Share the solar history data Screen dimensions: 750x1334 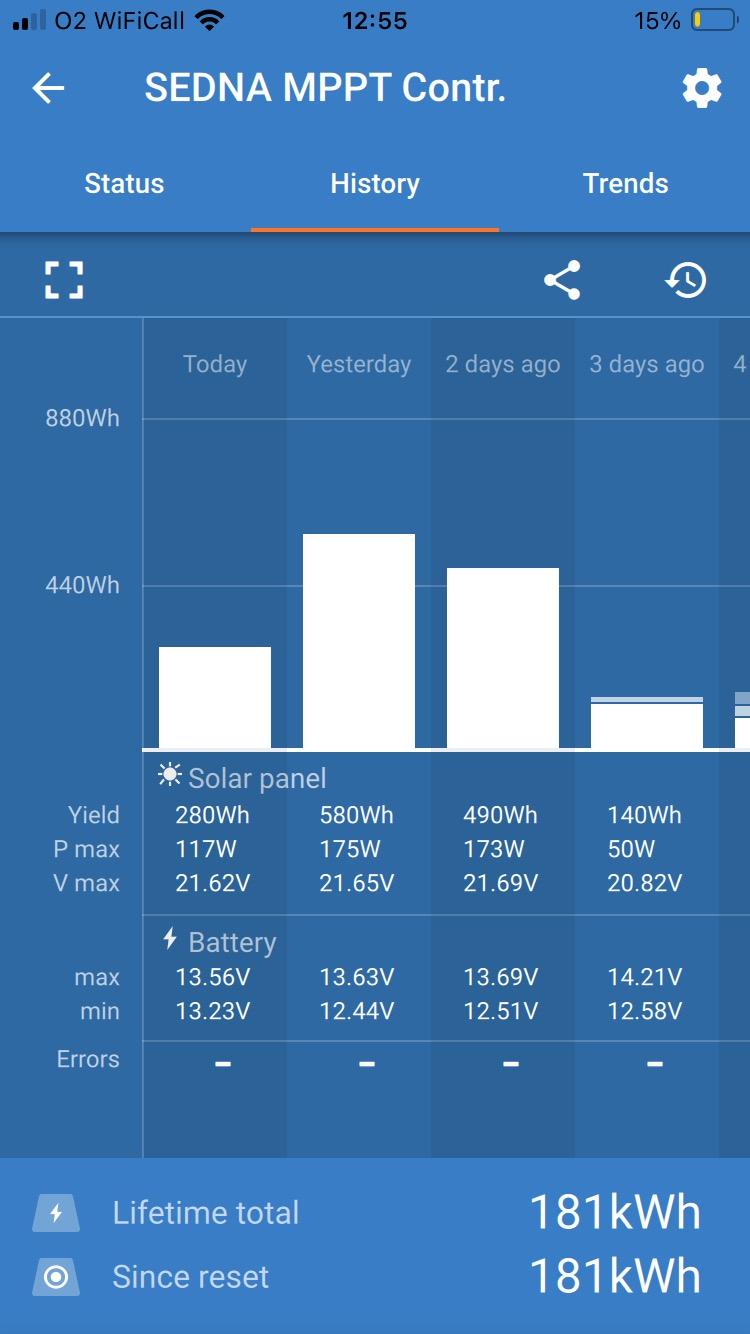click(x=562, y=280)
